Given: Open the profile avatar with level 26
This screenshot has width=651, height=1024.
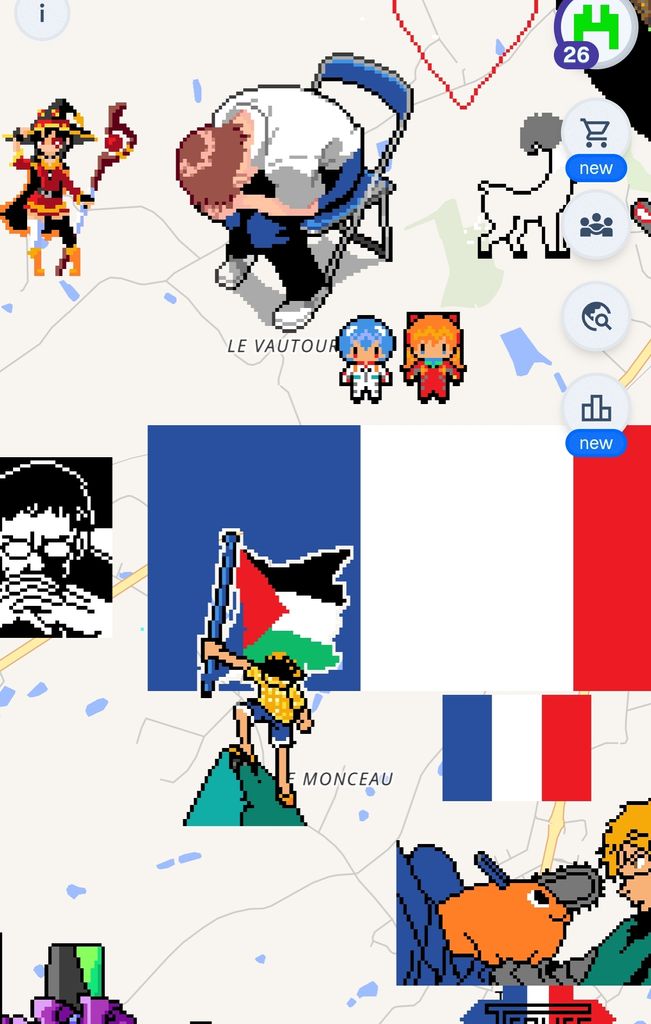Looking at the screenshot, I should tap(597, 30).
